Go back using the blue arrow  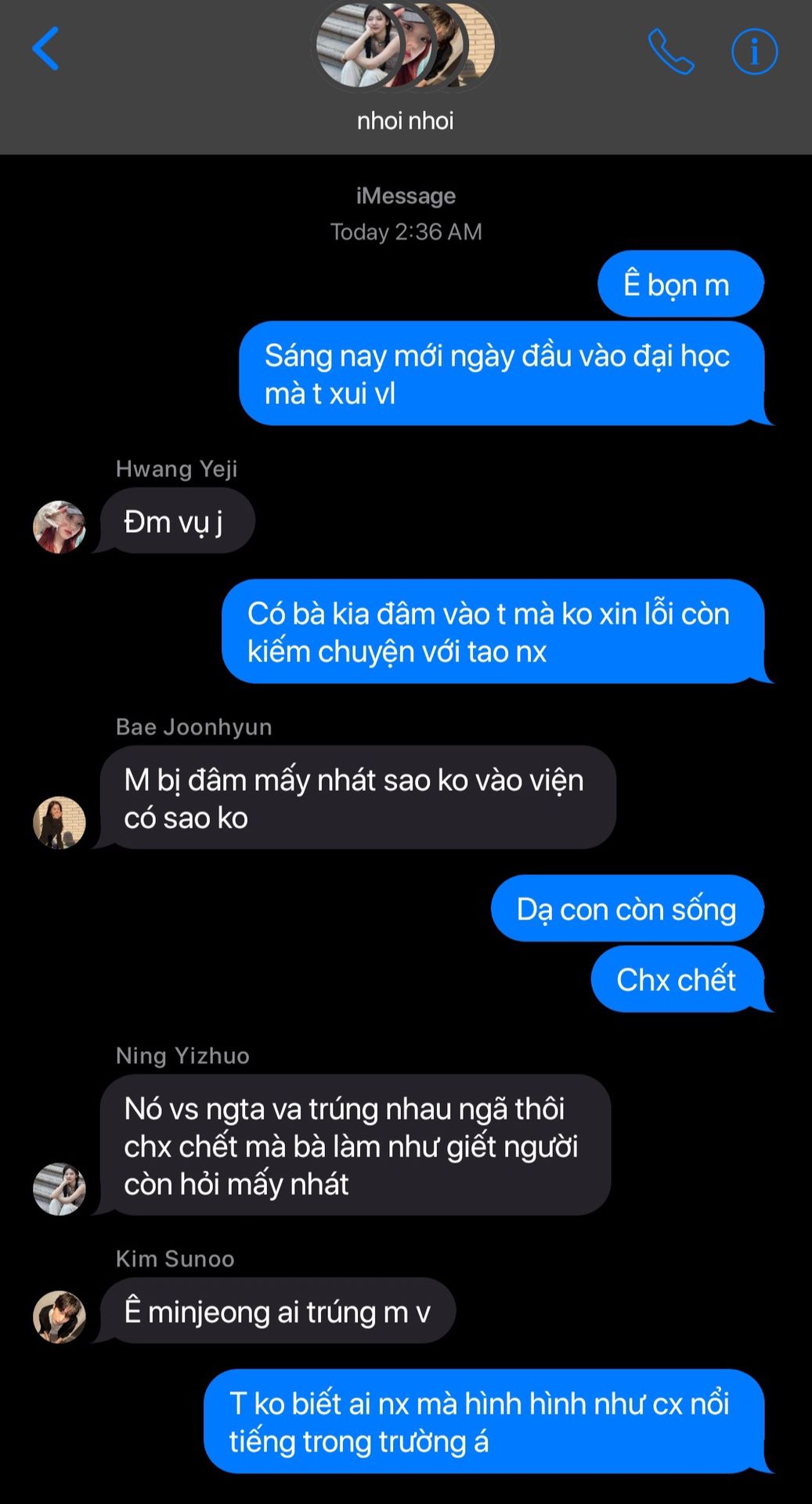[x=45, y=49]
